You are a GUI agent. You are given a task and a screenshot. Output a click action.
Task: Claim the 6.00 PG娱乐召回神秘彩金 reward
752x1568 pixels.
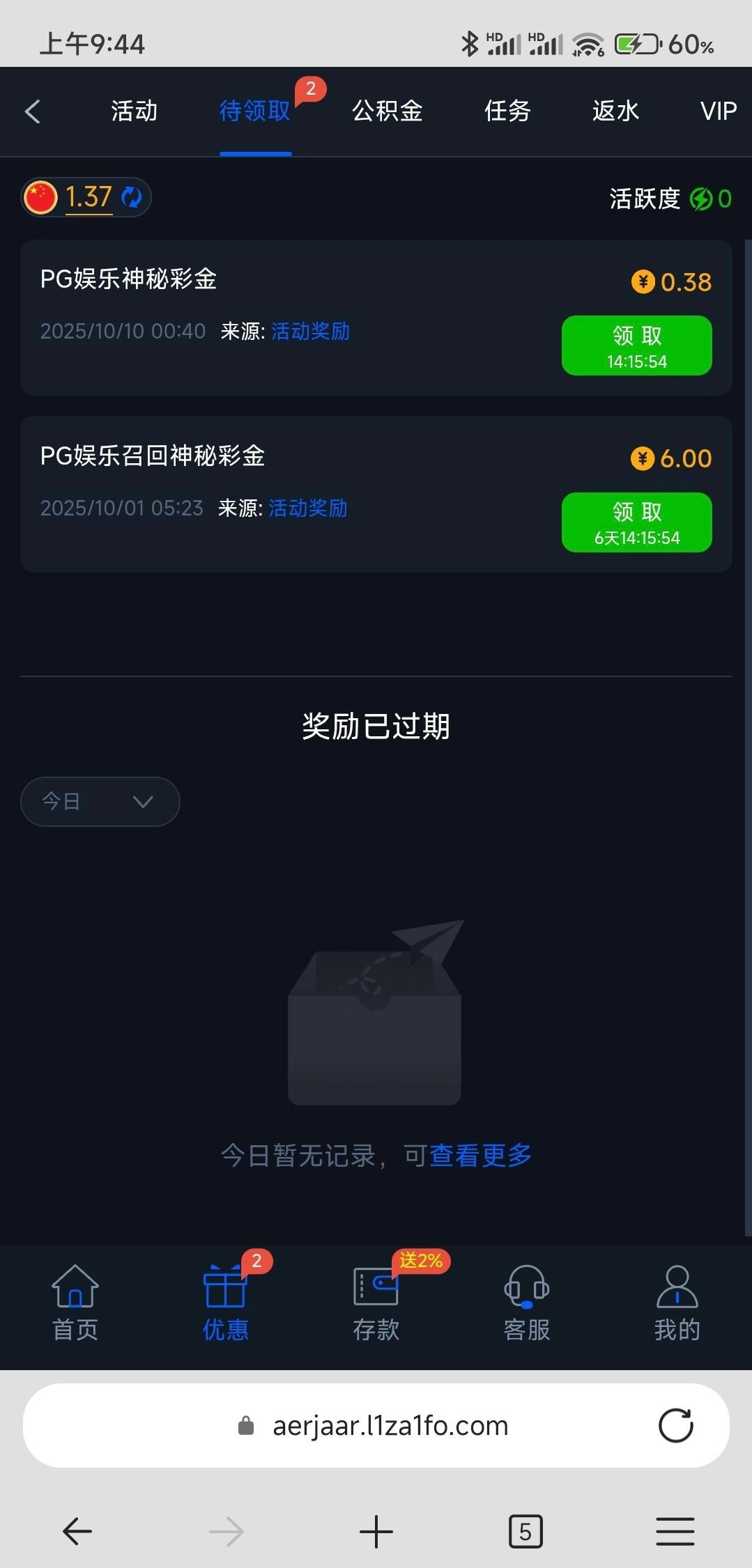pyautogui.click(x=636, y=522)
